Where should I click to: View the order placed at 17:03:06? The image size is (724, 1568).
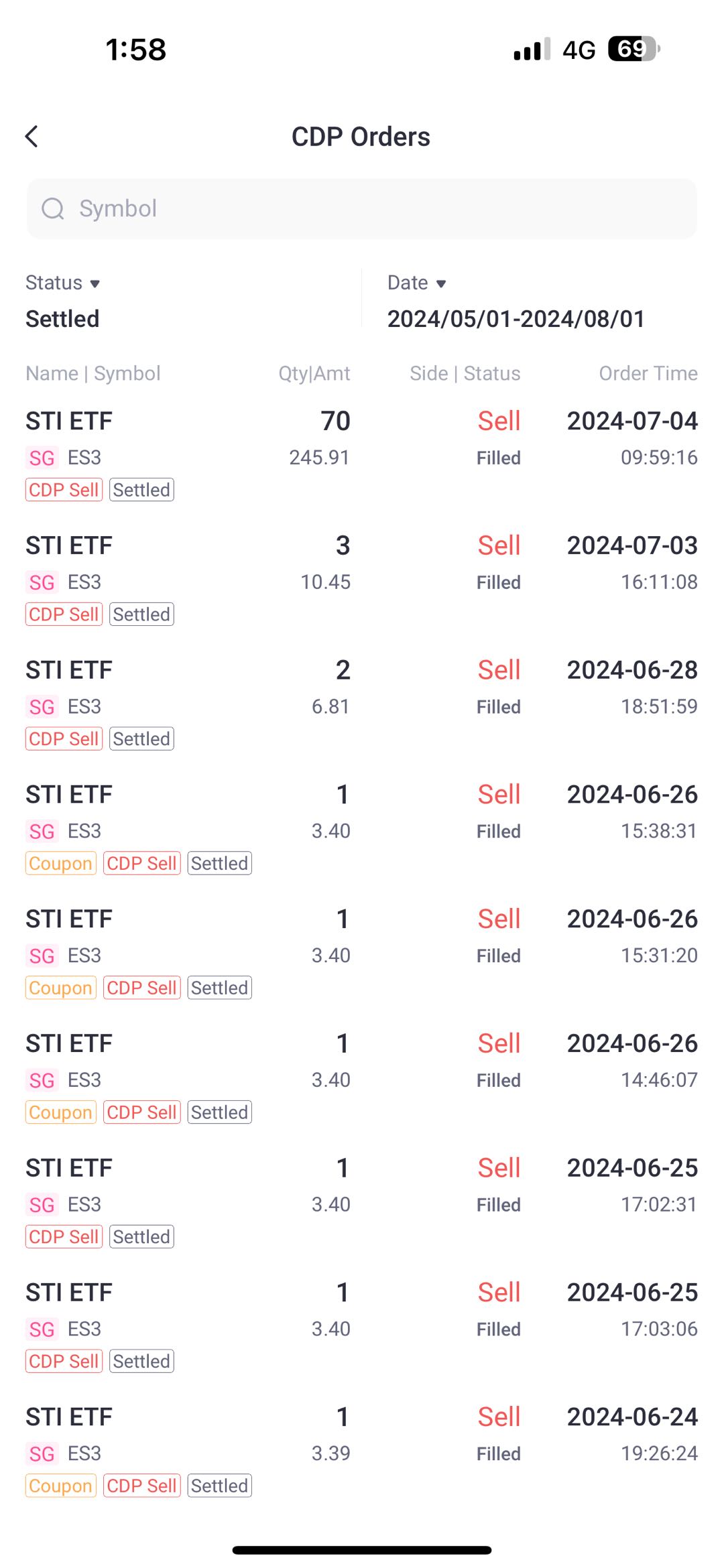pyautogui.click(x=362, y=1326)
